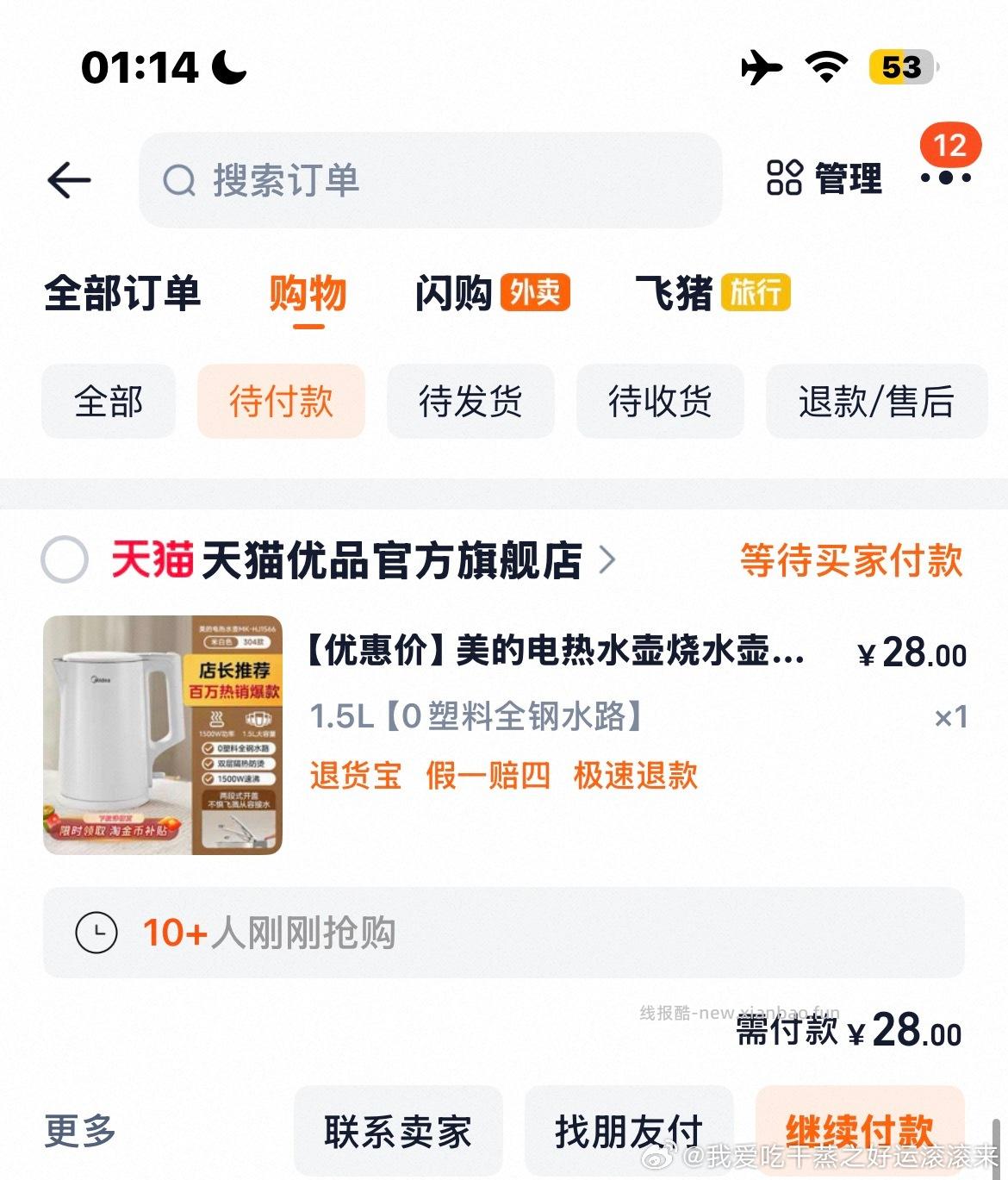Tap the 退货宝 service tag

point(354,775)
